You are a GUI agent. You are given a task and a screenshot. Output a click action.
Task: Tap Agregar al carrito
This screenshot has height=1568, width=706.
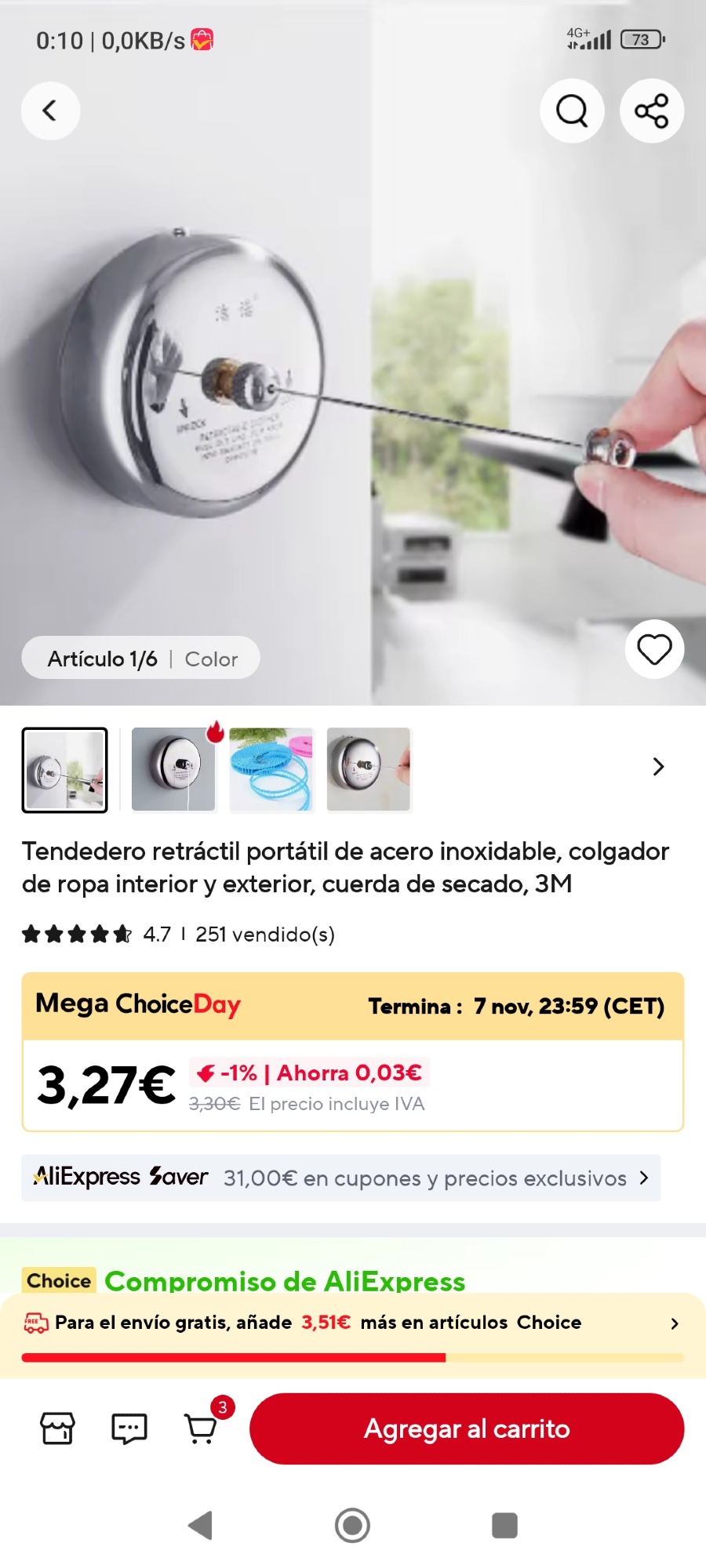point(467,1428)
